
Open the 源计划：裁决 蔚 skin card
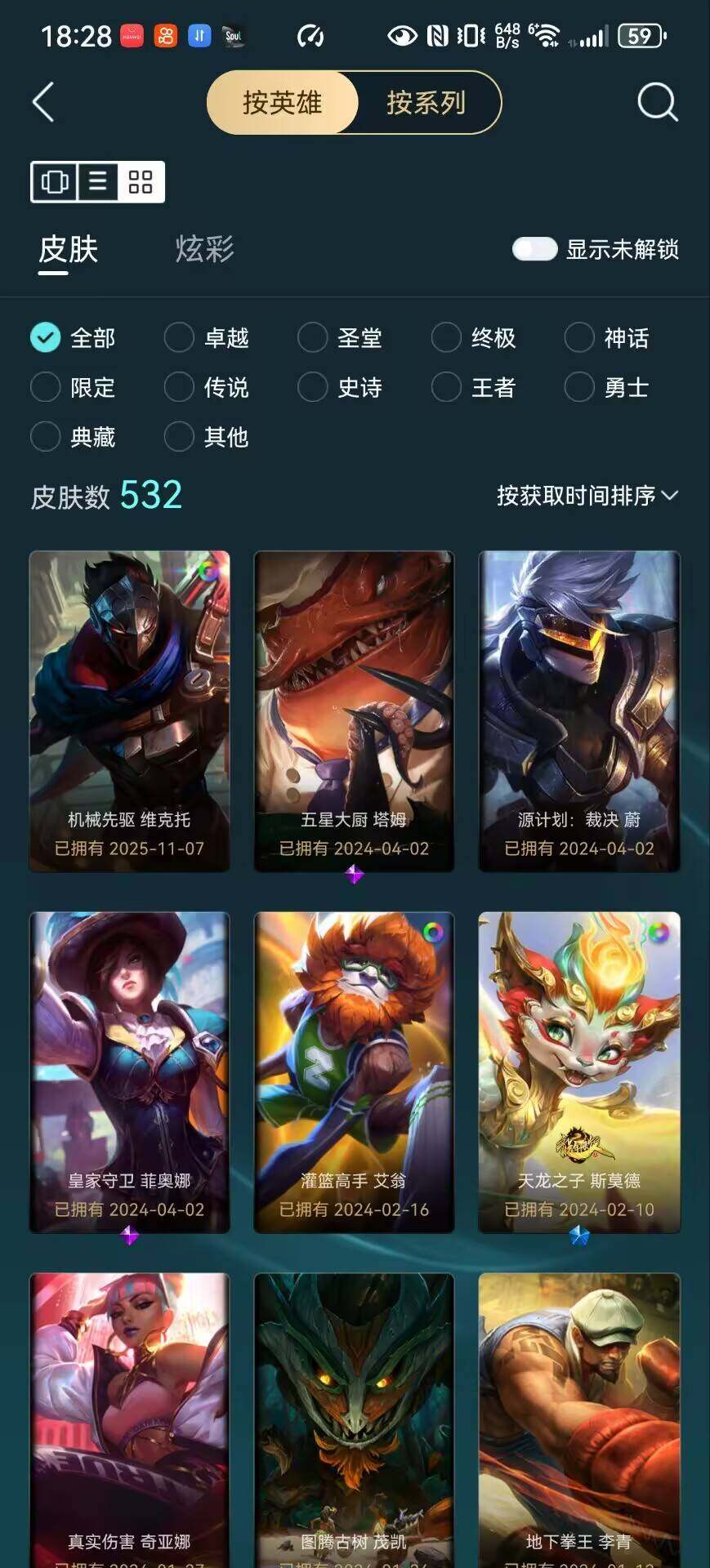click(x=580, y=694)
